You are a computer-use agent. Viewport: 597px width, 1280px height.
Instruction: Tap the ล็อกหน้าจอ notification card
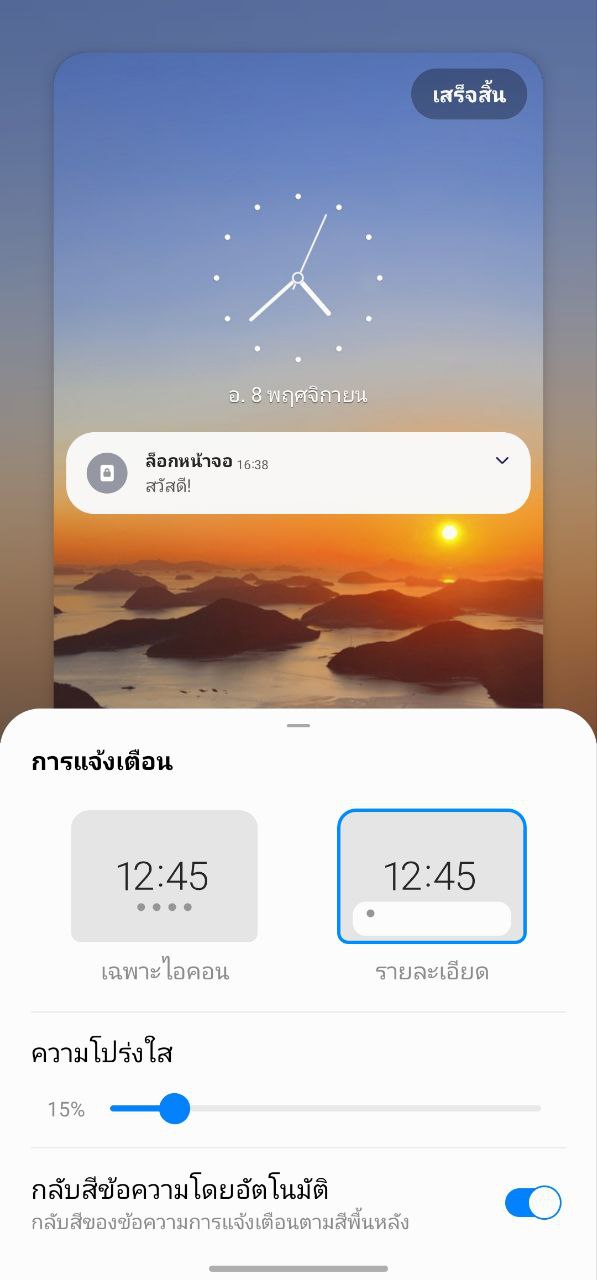tap(298, 473)
